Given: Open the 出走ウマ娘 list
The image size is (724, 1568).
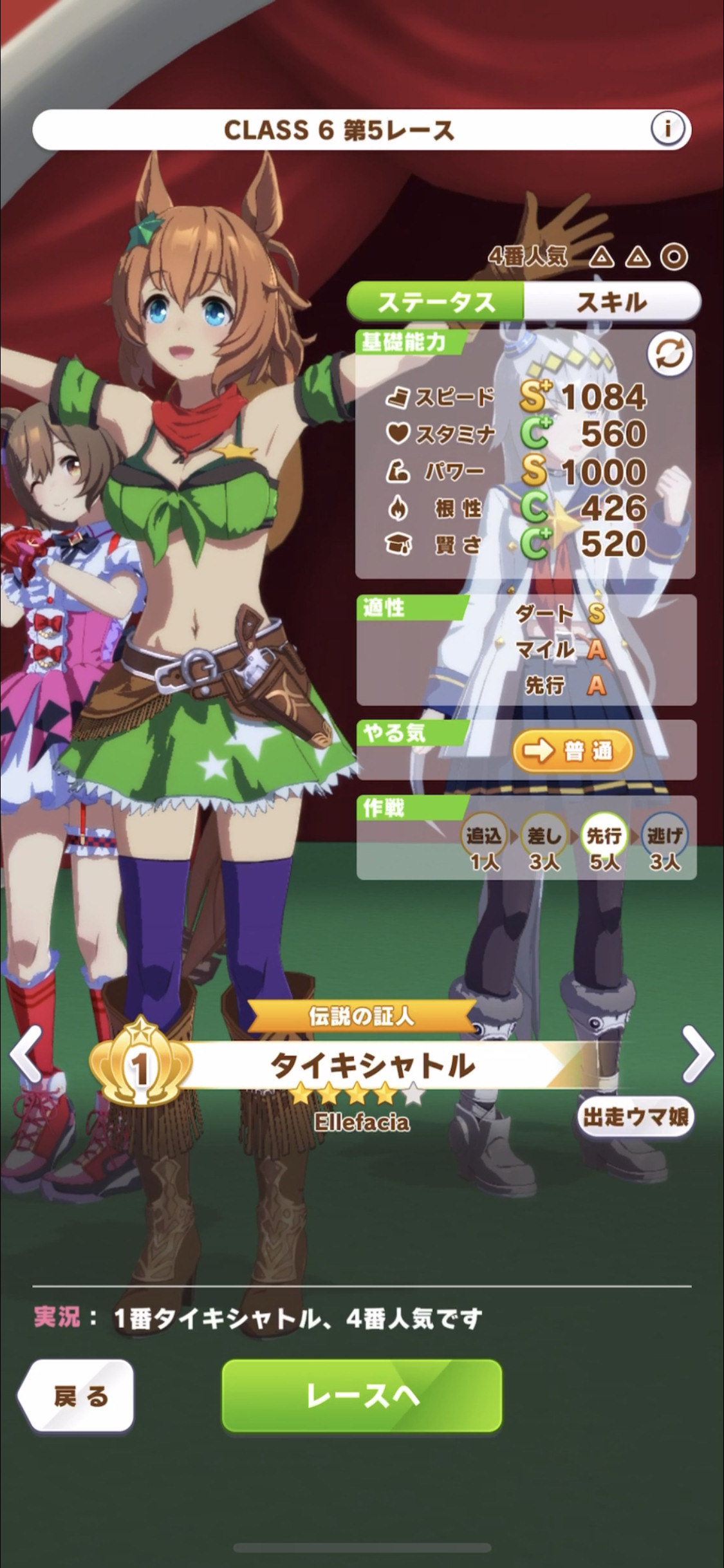Looking at the screenshot, I should coord(635,1117).
